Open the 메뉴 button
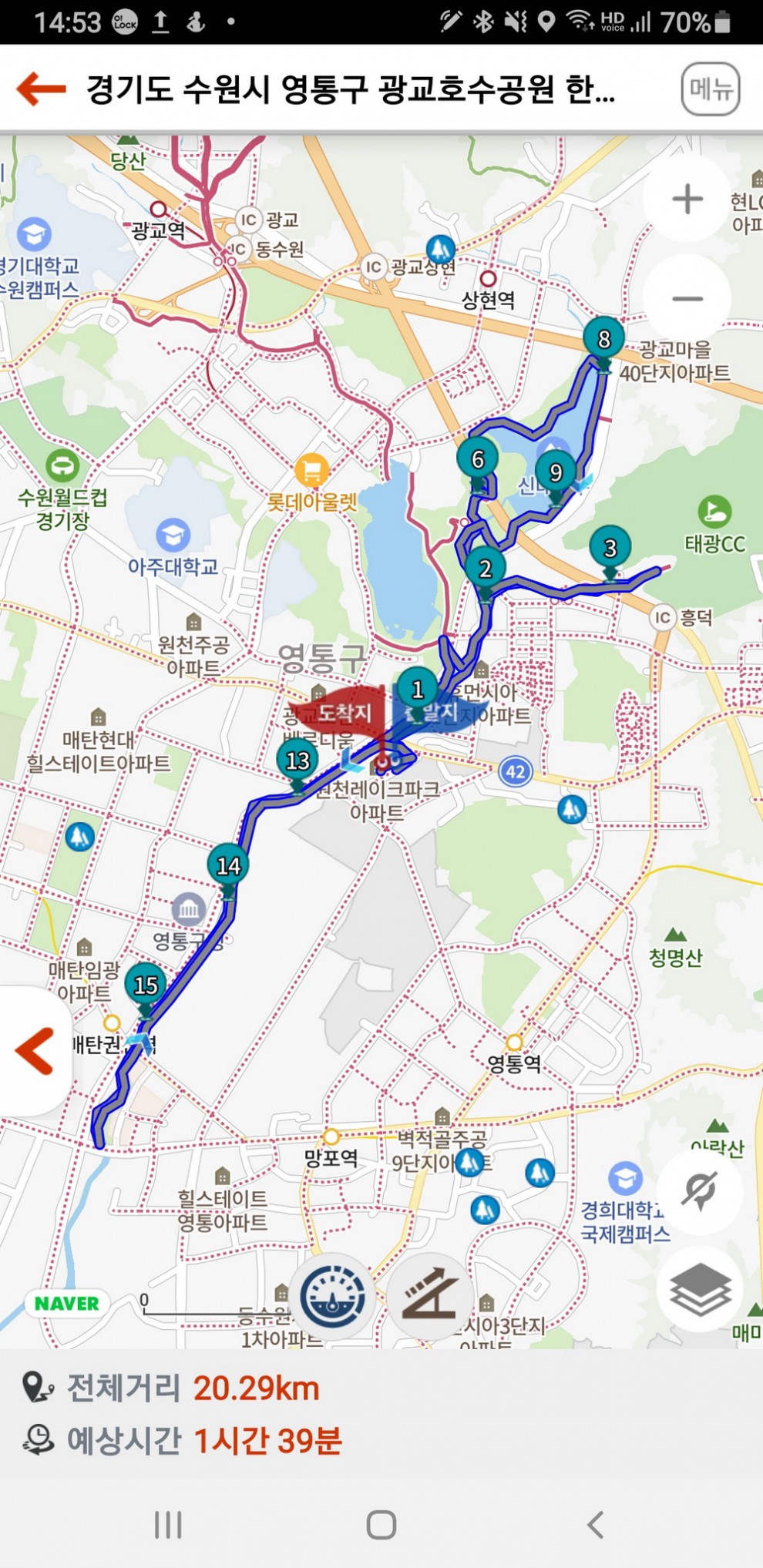The width and height of the screenshot is (763, 1568). point(710,89)
